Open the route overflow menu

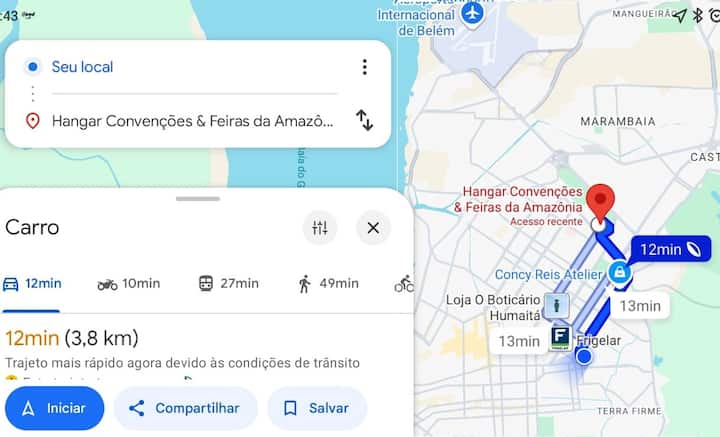pos(364,67)
